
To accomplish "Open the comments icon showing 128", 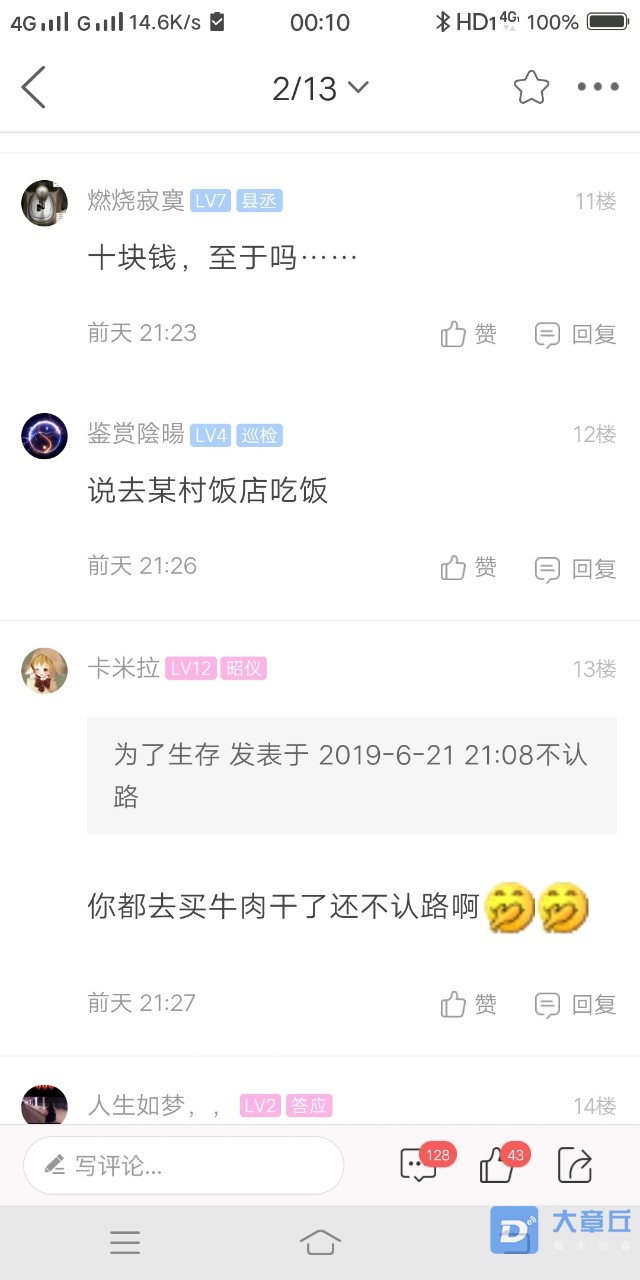I will [x=420, y=1165].
